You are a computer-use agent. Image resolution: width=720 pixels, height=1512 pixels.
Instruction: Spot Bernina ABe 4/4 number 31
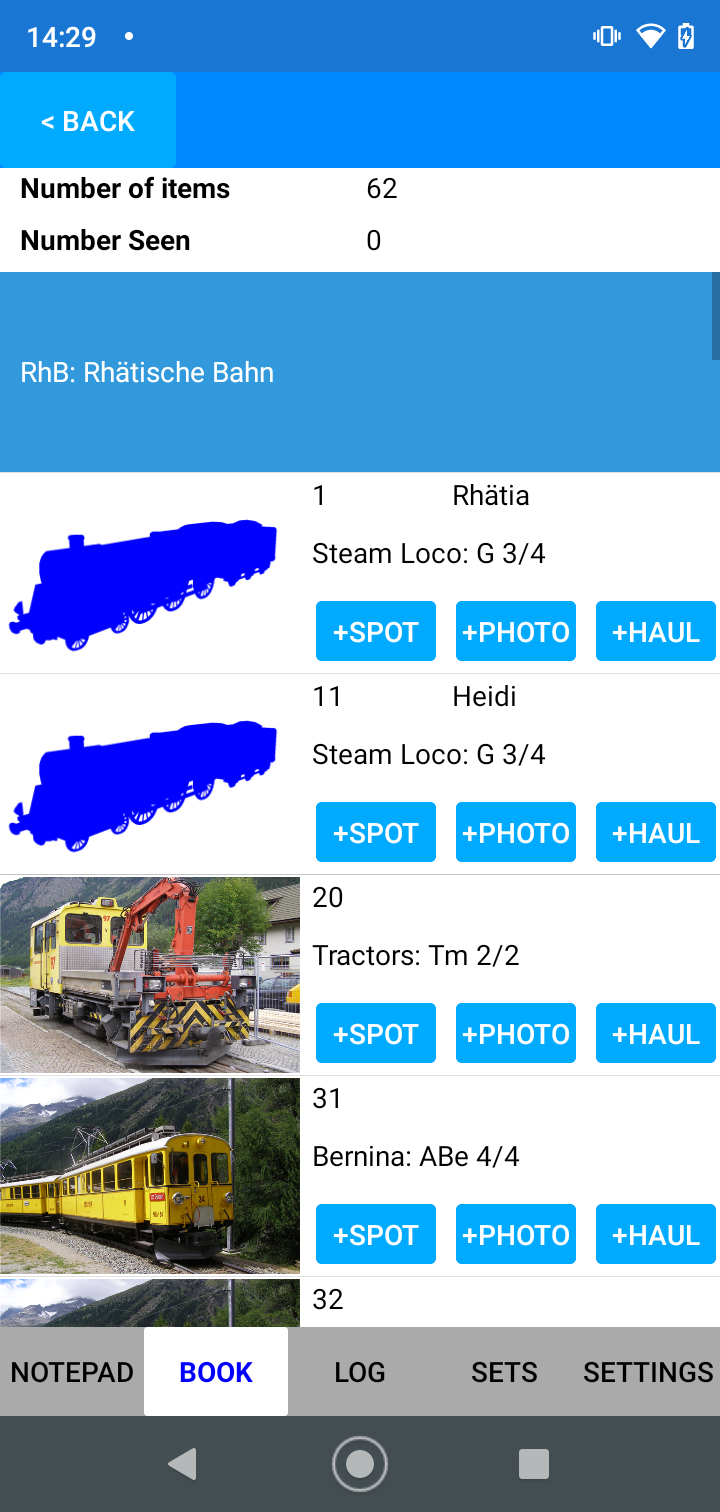375,1234
